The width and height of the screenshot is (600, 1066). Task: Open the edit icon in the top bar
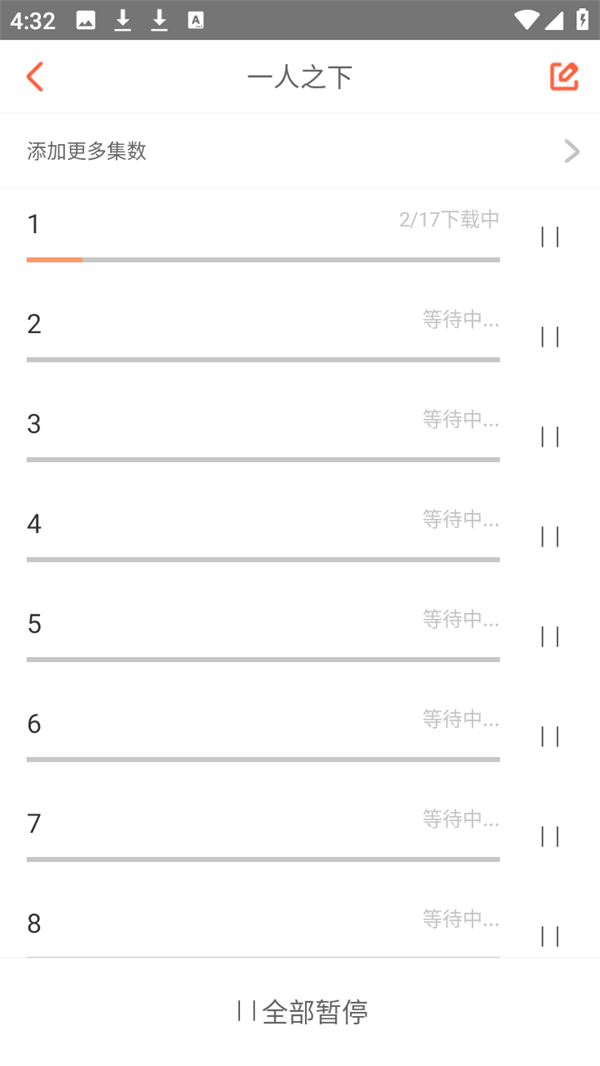(x=564, y=77)
